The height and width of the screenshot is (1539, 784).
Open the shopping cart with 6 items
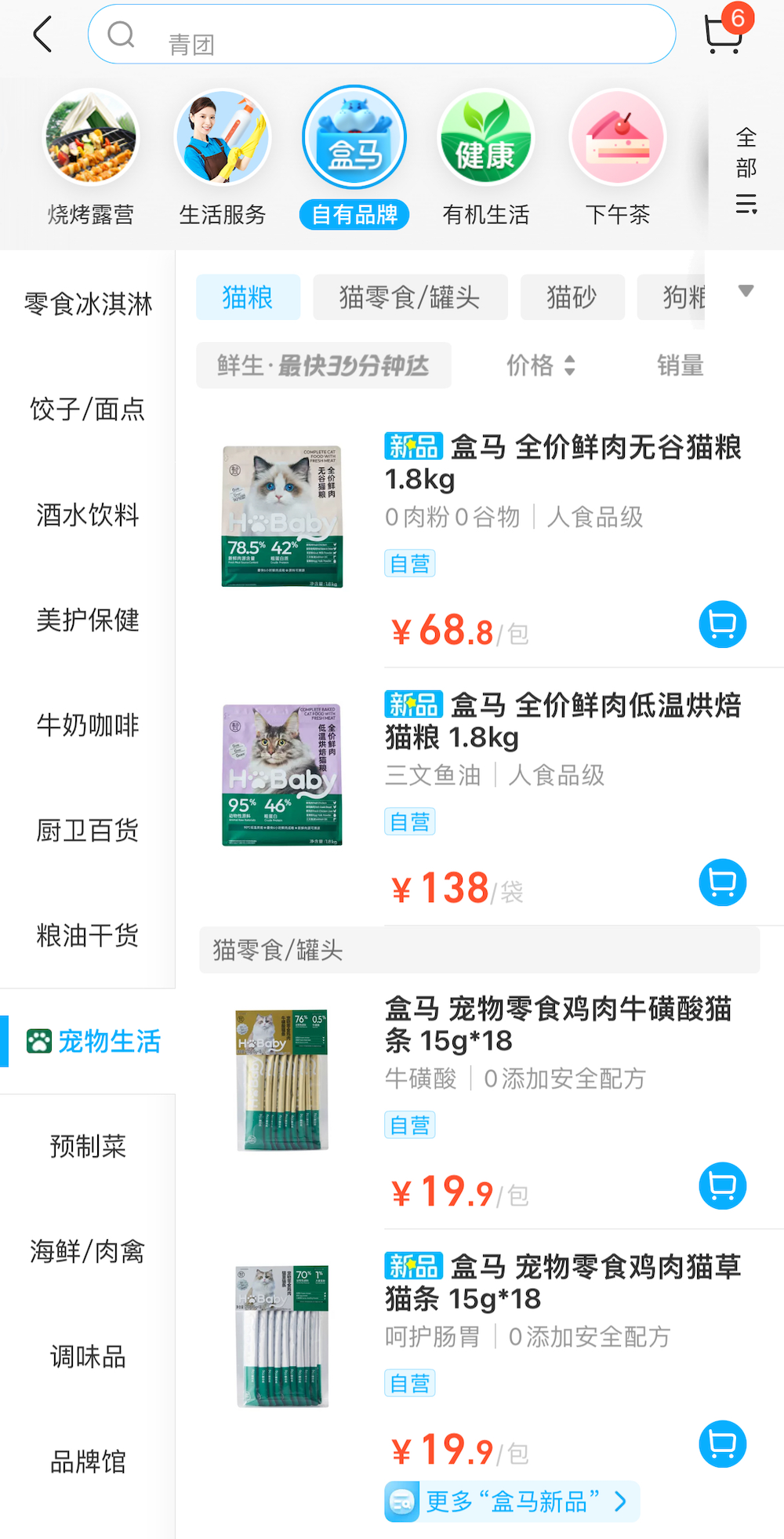tap(724, 33)
